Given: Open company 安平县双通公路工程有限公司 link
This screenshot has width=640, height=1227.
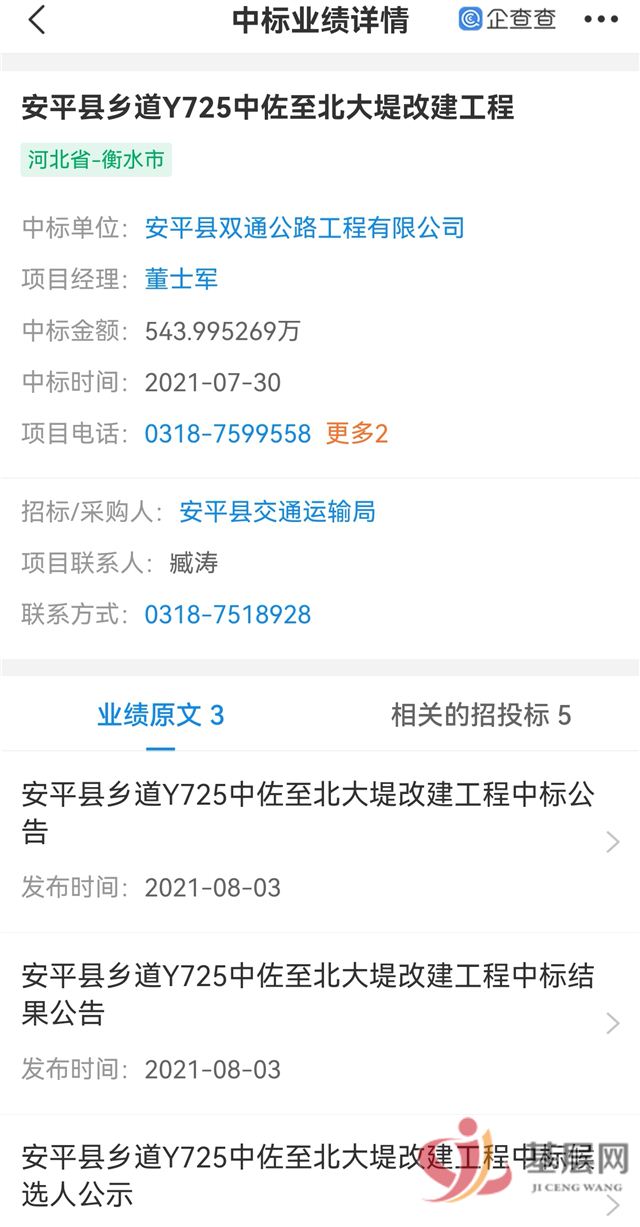Looking at the screenshot, I should [305, 228].
